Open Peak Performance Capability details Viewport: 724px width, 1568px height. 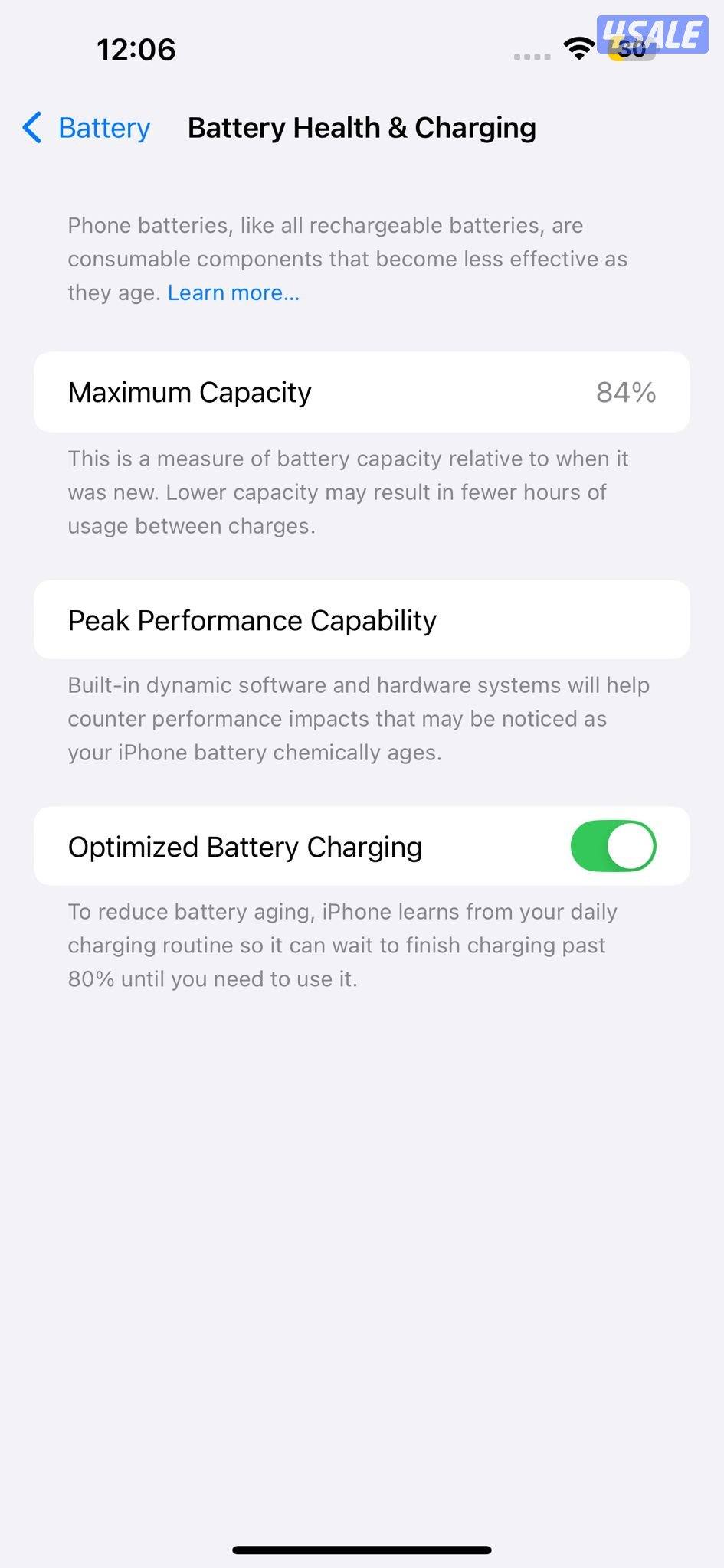click(x=362, y=620)
